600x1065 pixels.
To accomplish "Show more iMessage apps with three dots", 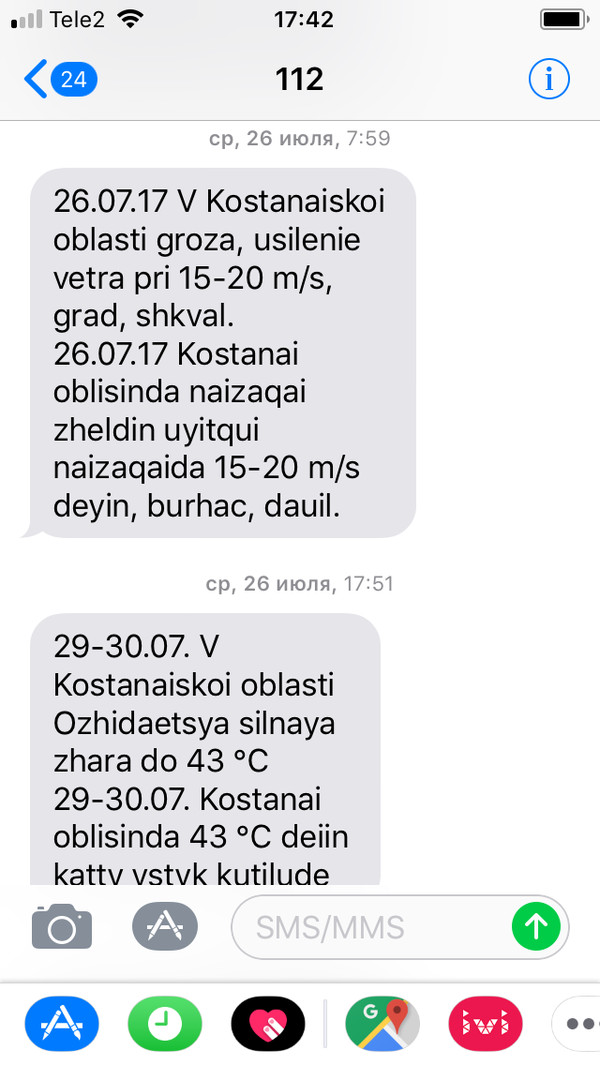I will pos(580,1023).
